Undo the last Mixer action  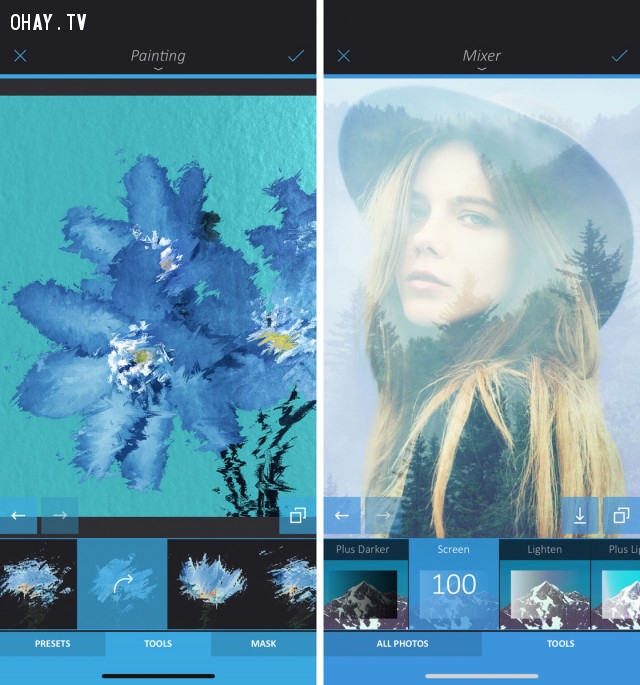point(342,515)
